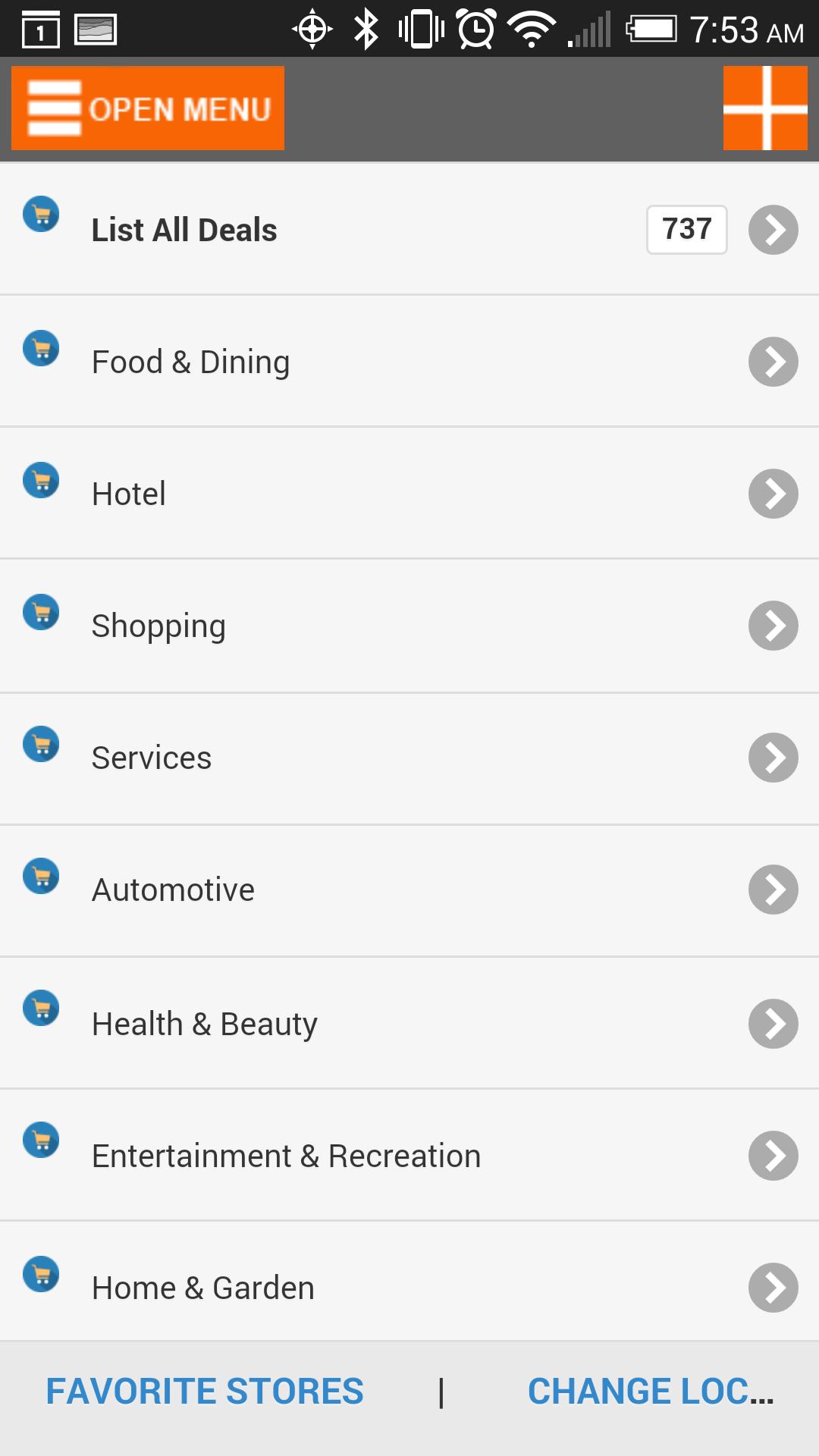Open Food & Dining using its arrow chevron

point(773,361)
